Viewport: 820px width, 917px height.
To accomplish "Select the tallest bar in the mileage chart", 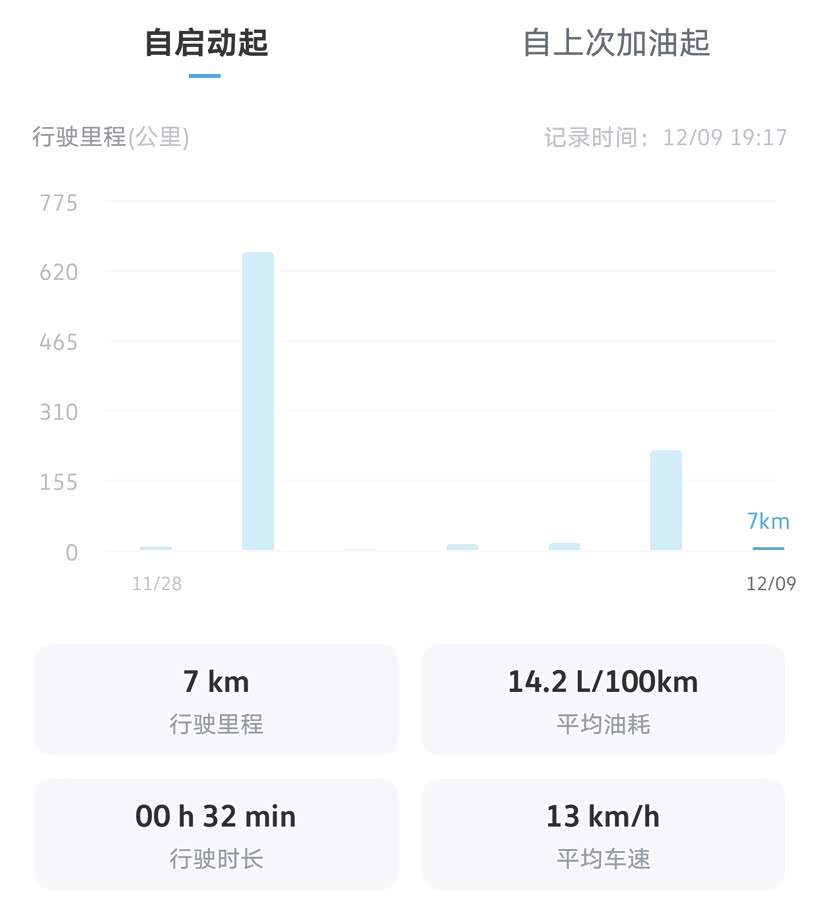I will click(x=258, y=400).
